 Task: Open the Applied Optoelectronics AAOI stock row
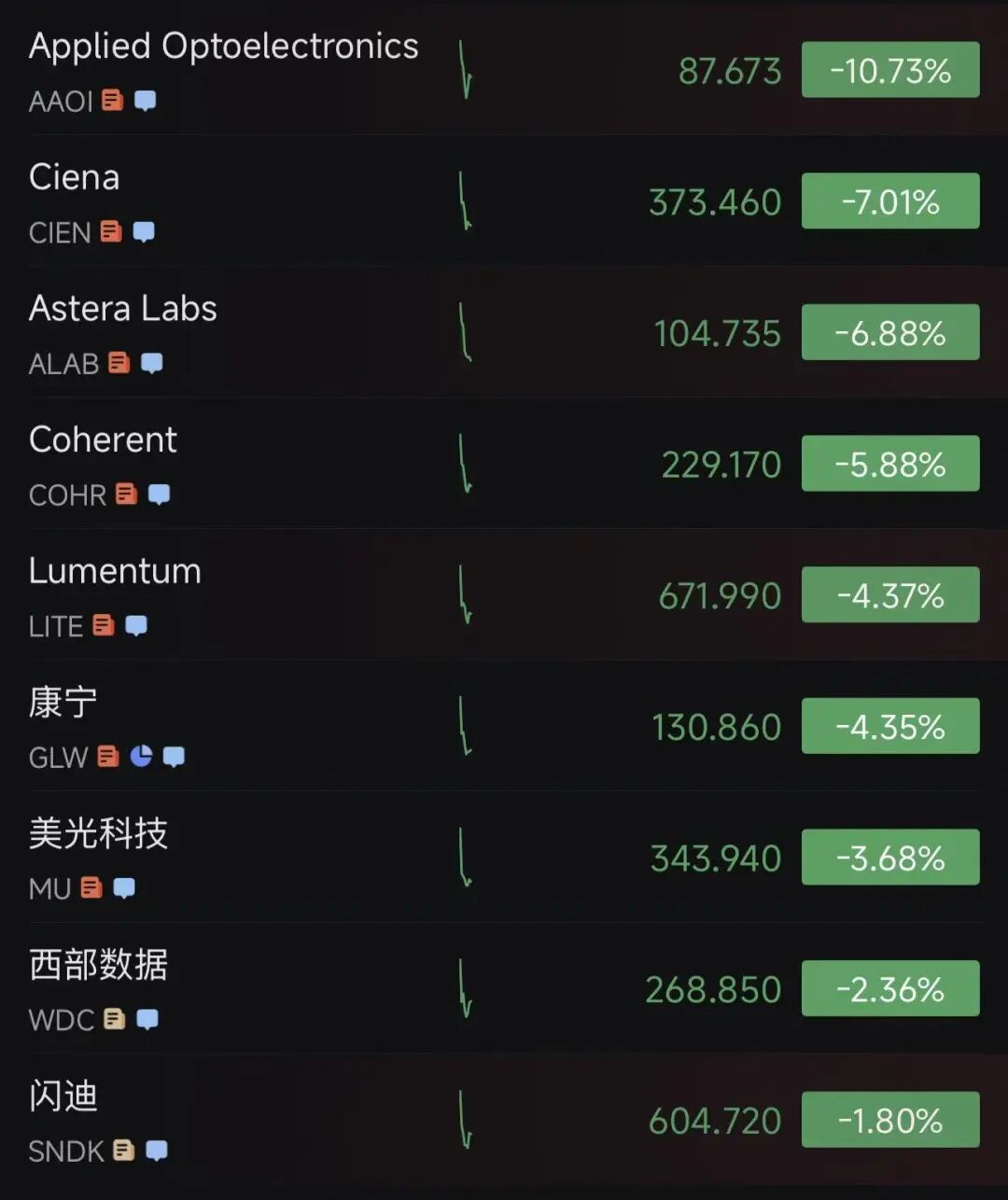point(224,47)
